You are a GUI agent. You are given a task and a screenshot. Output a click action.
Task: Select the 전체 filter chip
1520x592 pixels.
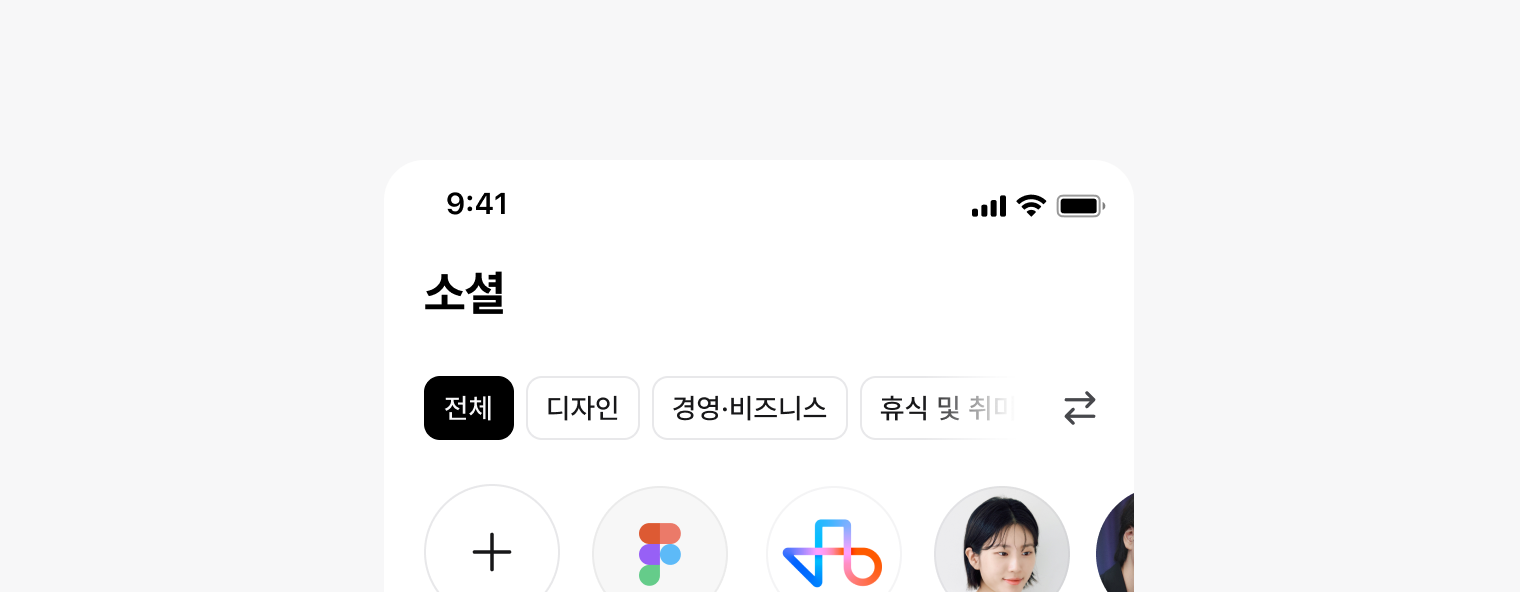coord(468,408)
